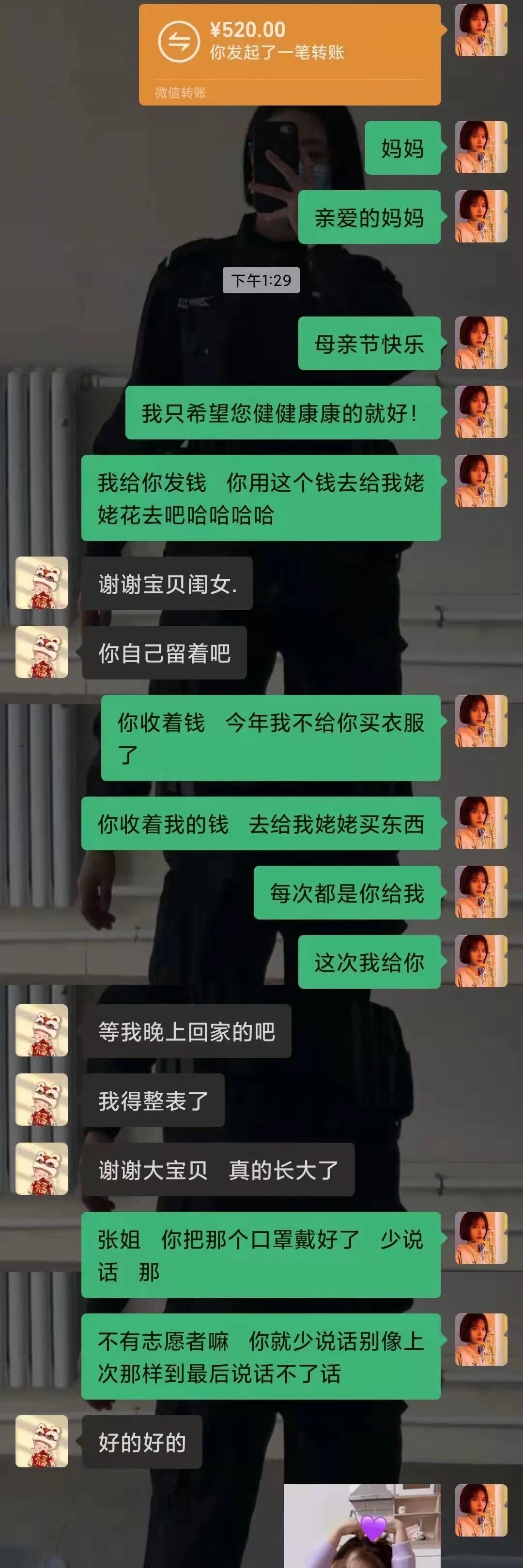Tap mom's avatar beside 谢谢宝贝闺女
This screenshot has height=1568, width=523.
pyautogui.click(x=41, y=583)
